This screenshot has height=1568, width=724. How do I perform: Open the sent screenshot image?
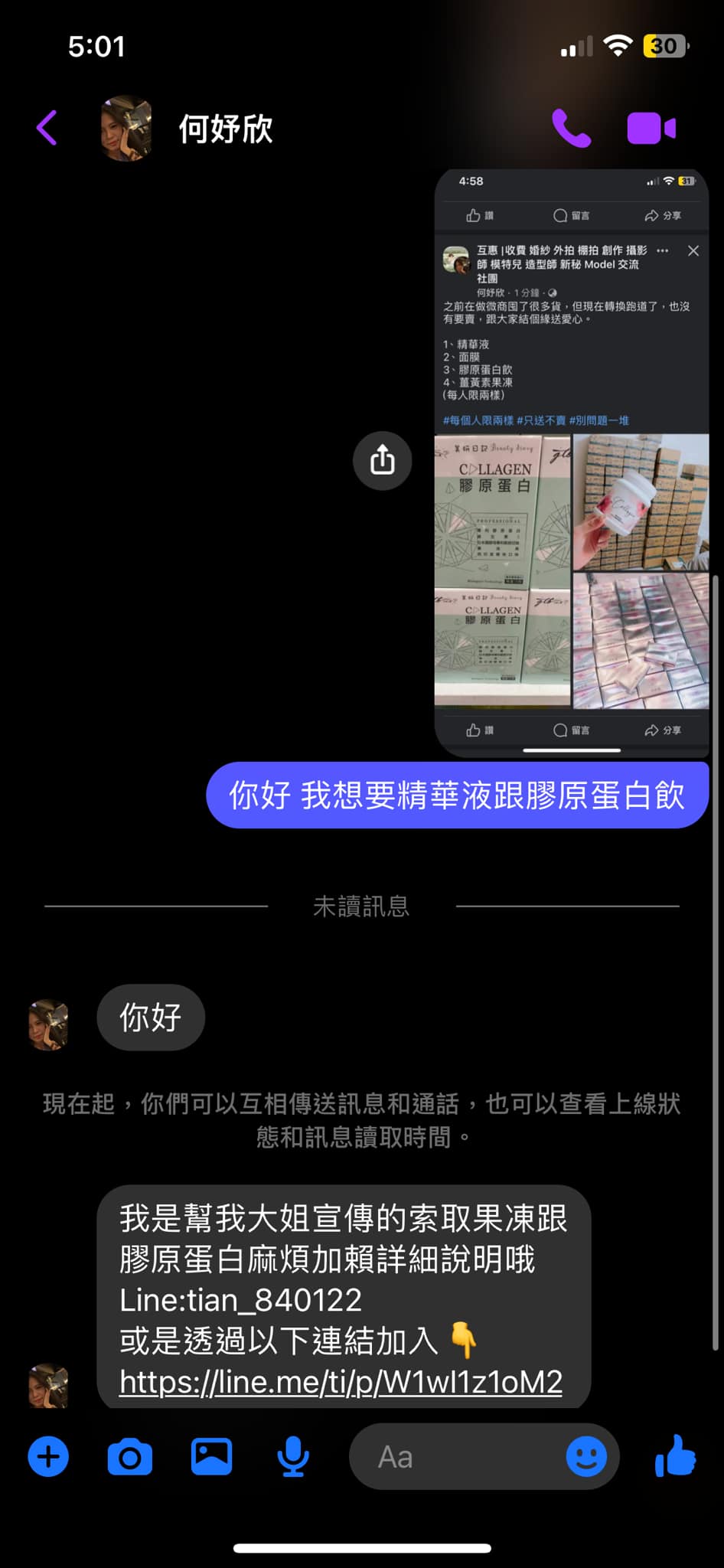click(571, 462)
